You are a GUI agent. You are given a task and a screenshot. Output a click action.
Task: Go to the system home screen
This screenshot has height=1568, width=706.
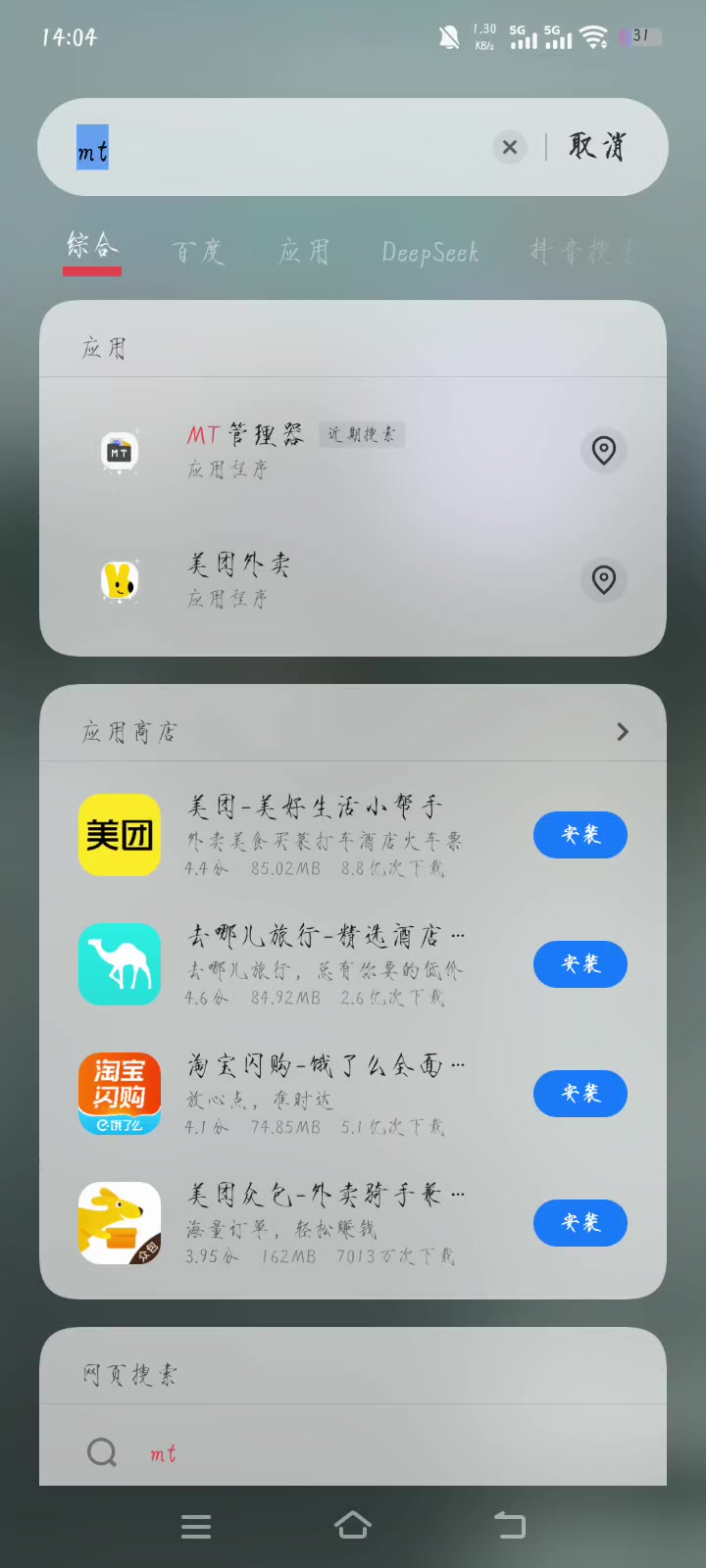[353, 1525]
